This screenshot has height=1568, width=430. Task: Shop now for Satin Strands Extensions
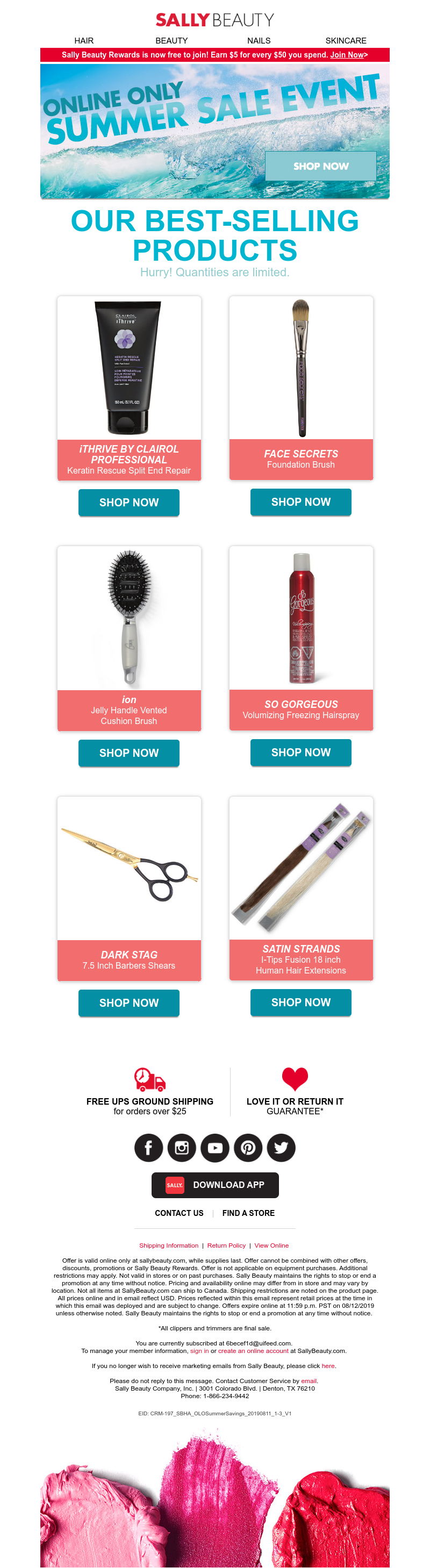pyautogui.click(x=300, y=1001)
